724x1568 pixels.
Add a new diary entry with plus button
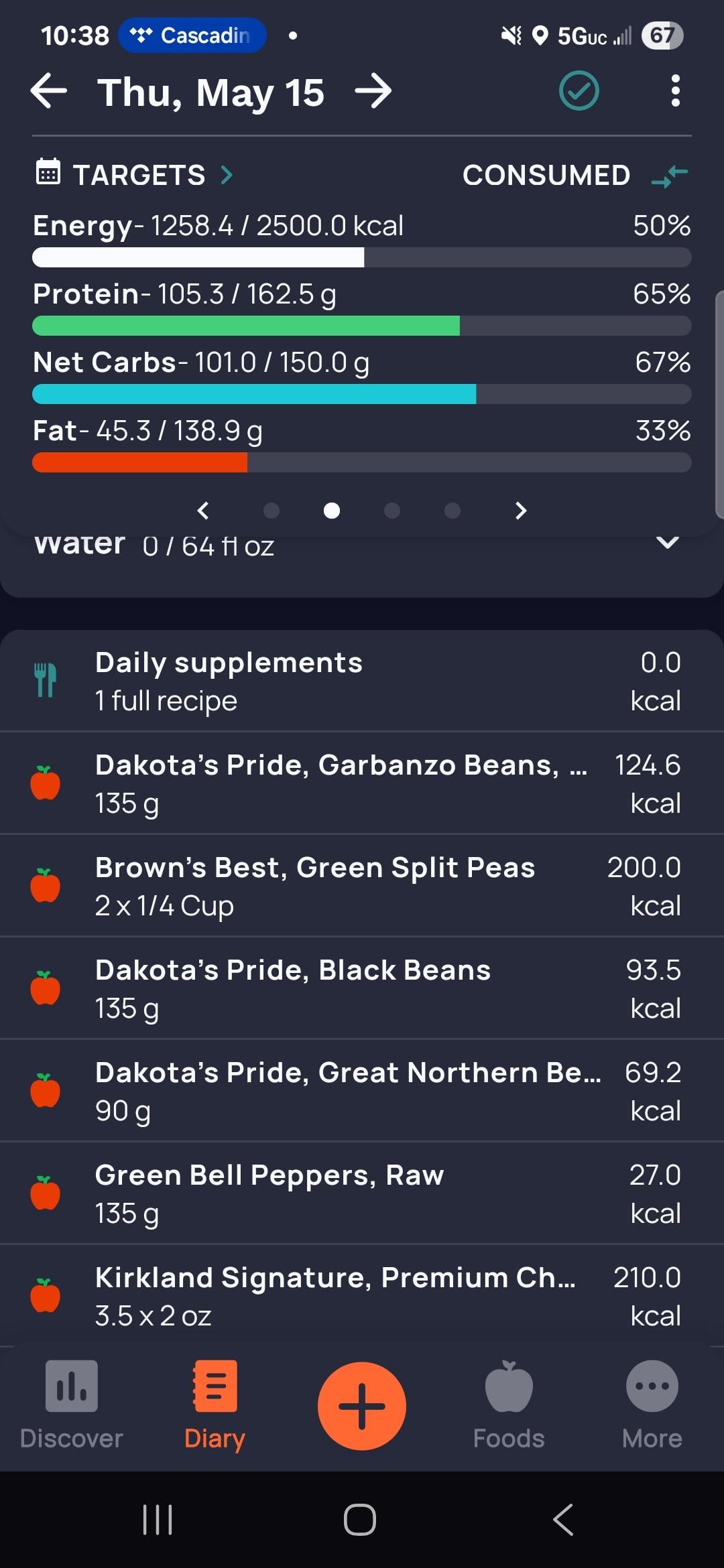(x=362, y=1406)
